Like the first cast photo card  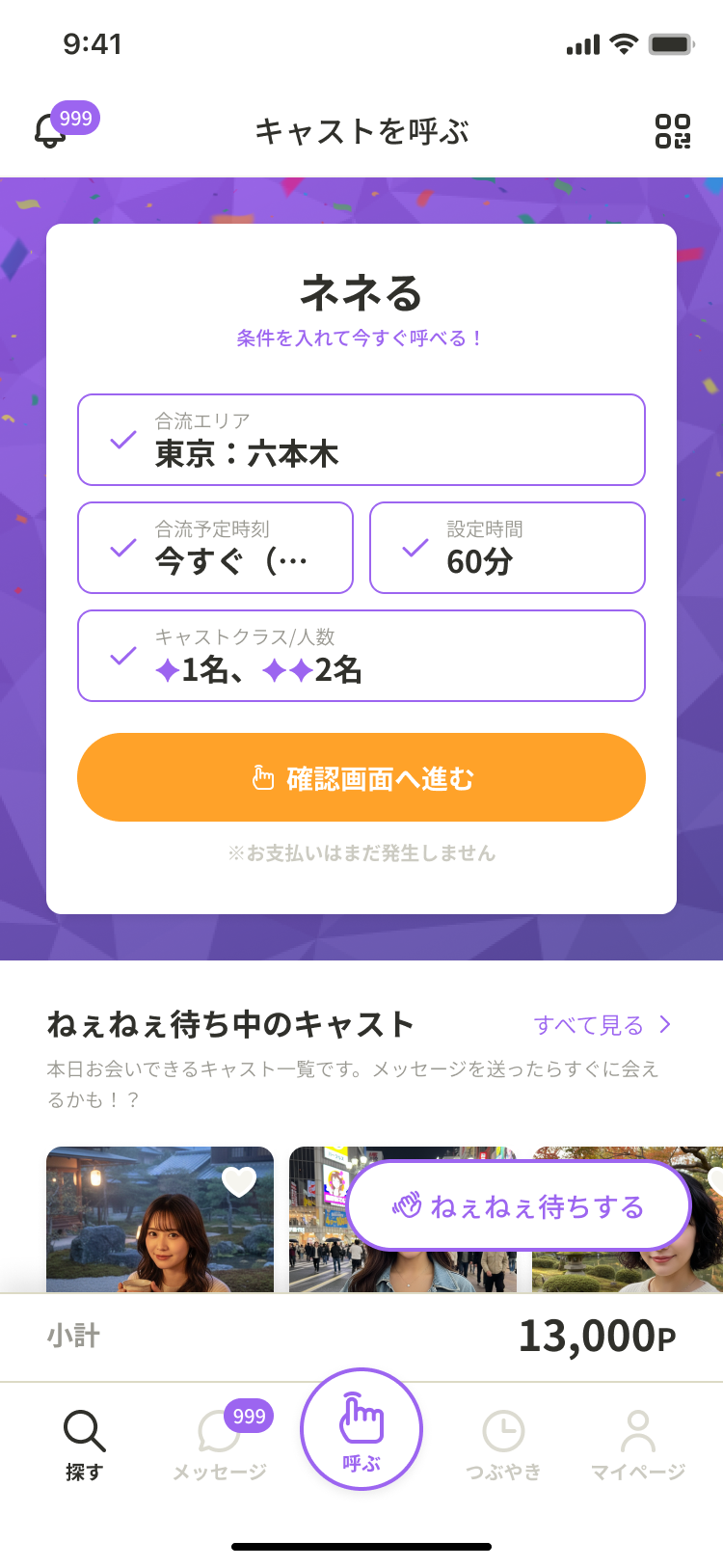[x=238, y=1181]
